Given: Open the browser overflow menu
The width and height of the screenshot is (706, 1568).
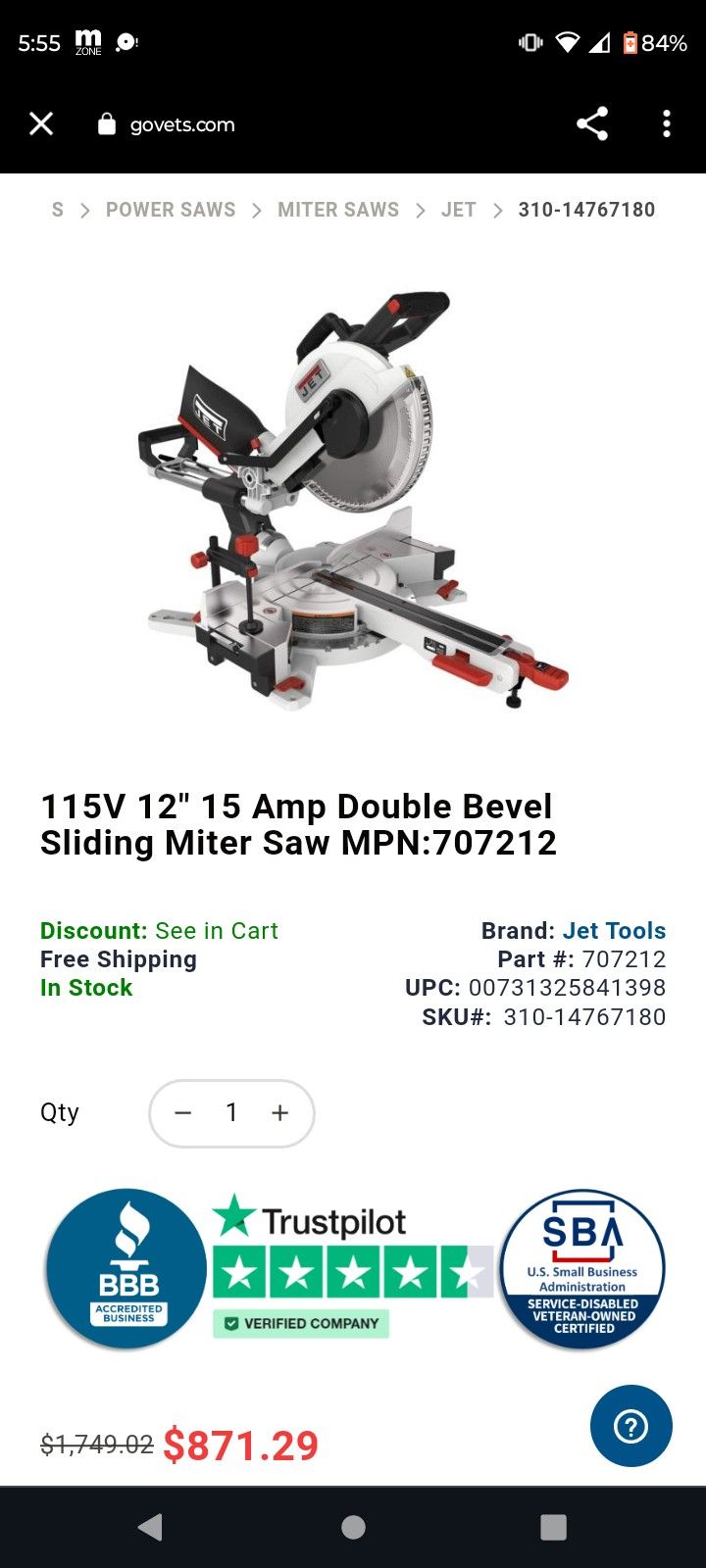Looking at the screenshot, I should pyautogui.click(x=667, y=124).
